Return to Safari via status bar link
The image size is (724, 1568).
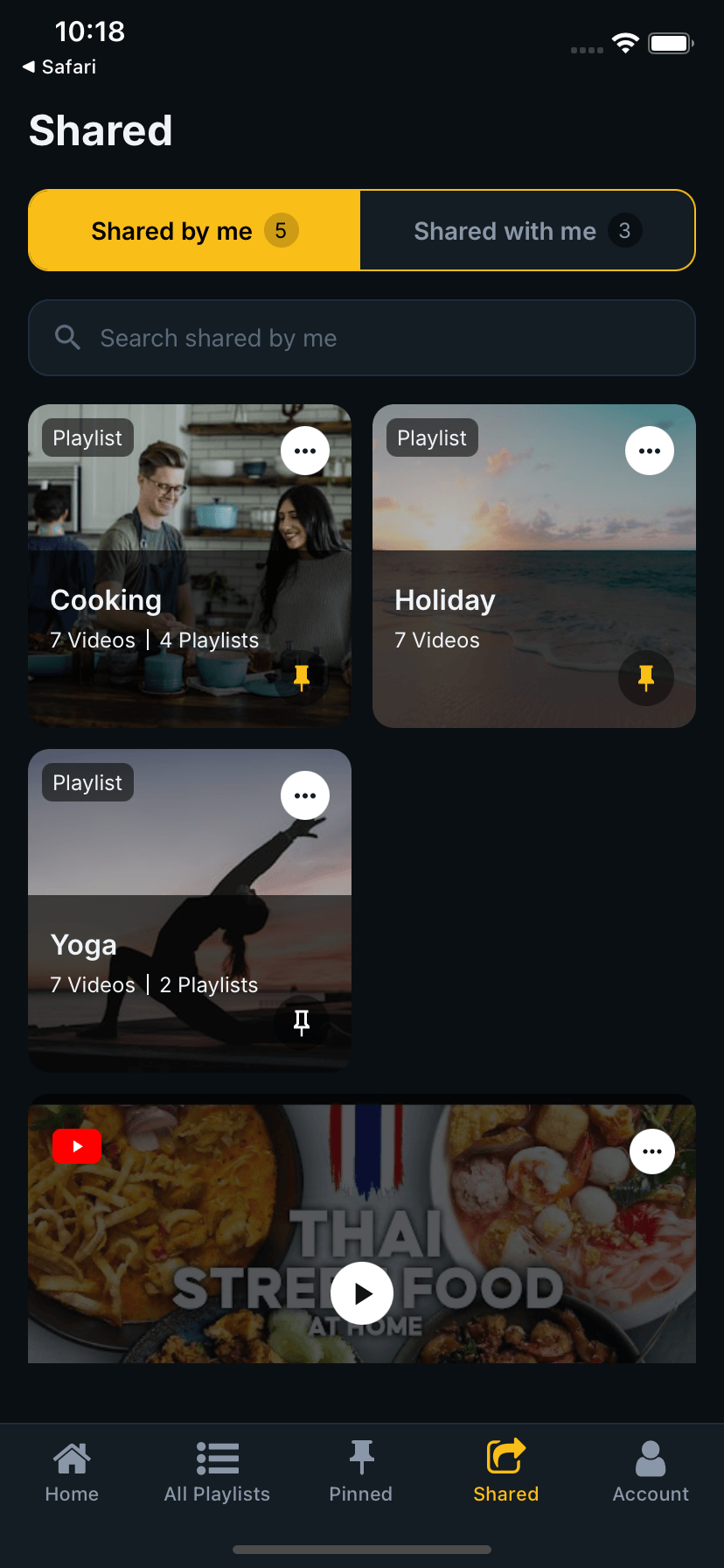tap(59, 66)
